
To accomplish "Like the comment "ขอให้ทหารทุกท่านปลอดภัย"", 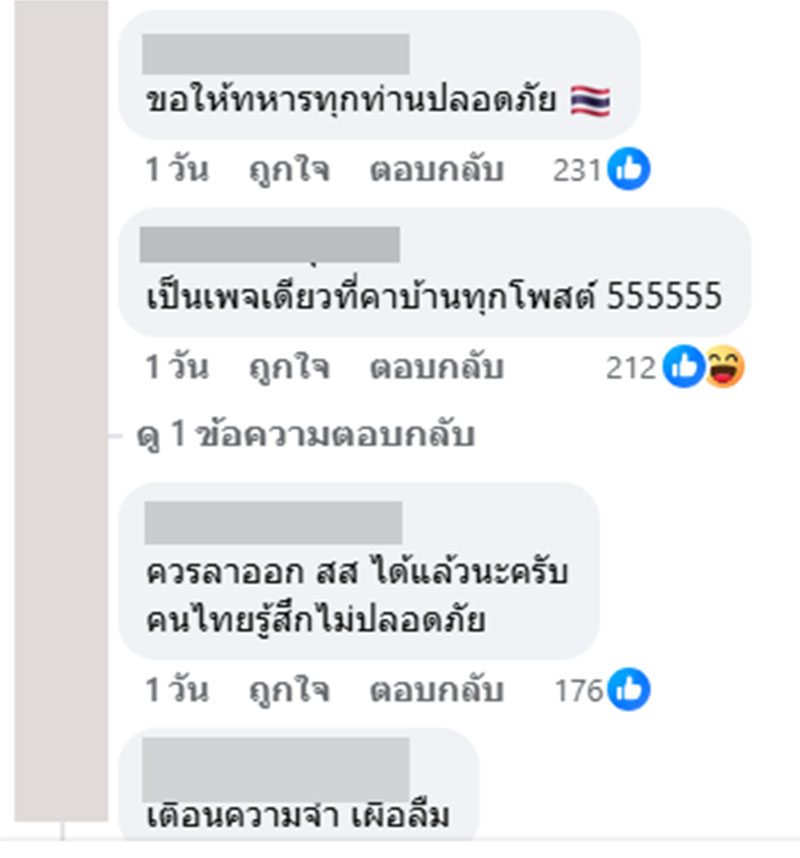I will [289, 171].
